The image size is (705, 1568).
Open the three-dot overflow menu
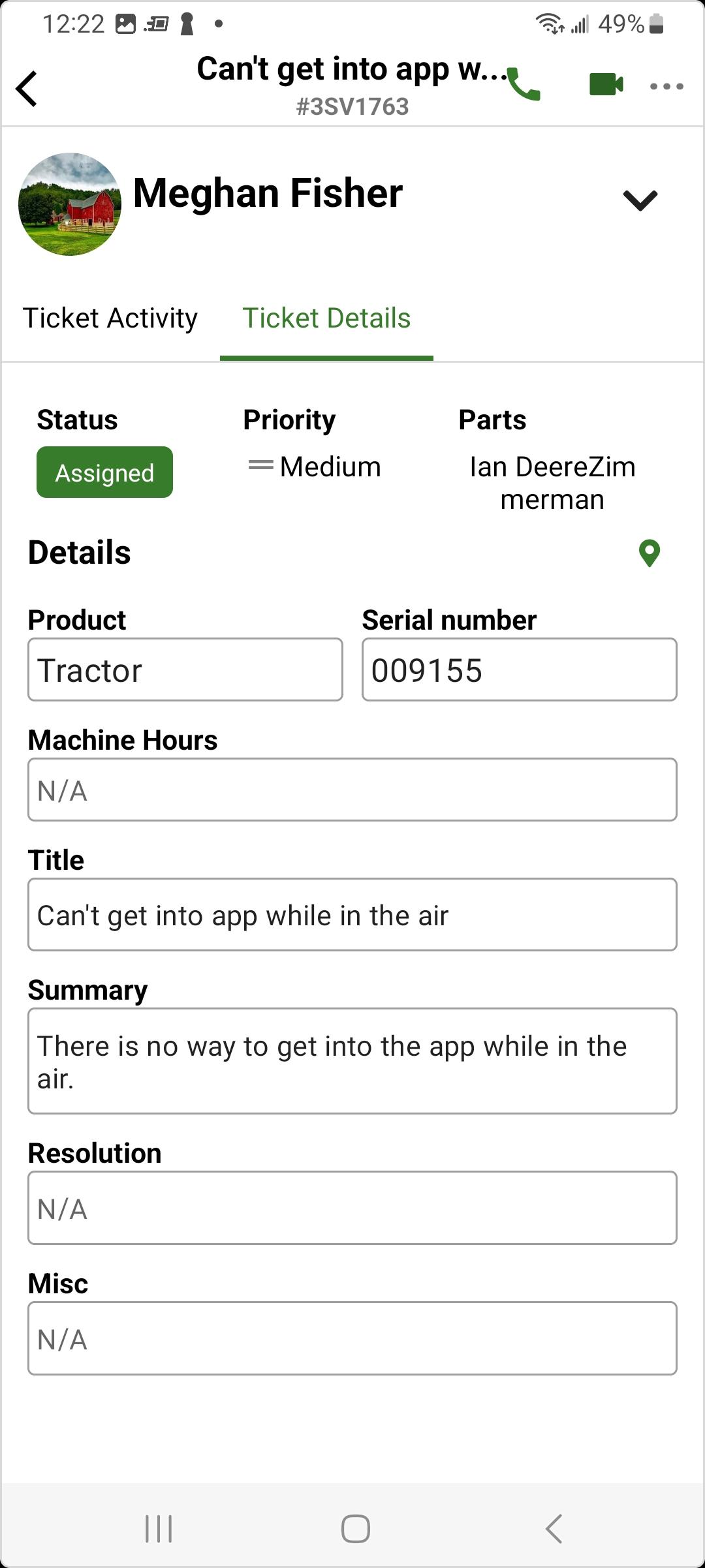pos(666,86)
